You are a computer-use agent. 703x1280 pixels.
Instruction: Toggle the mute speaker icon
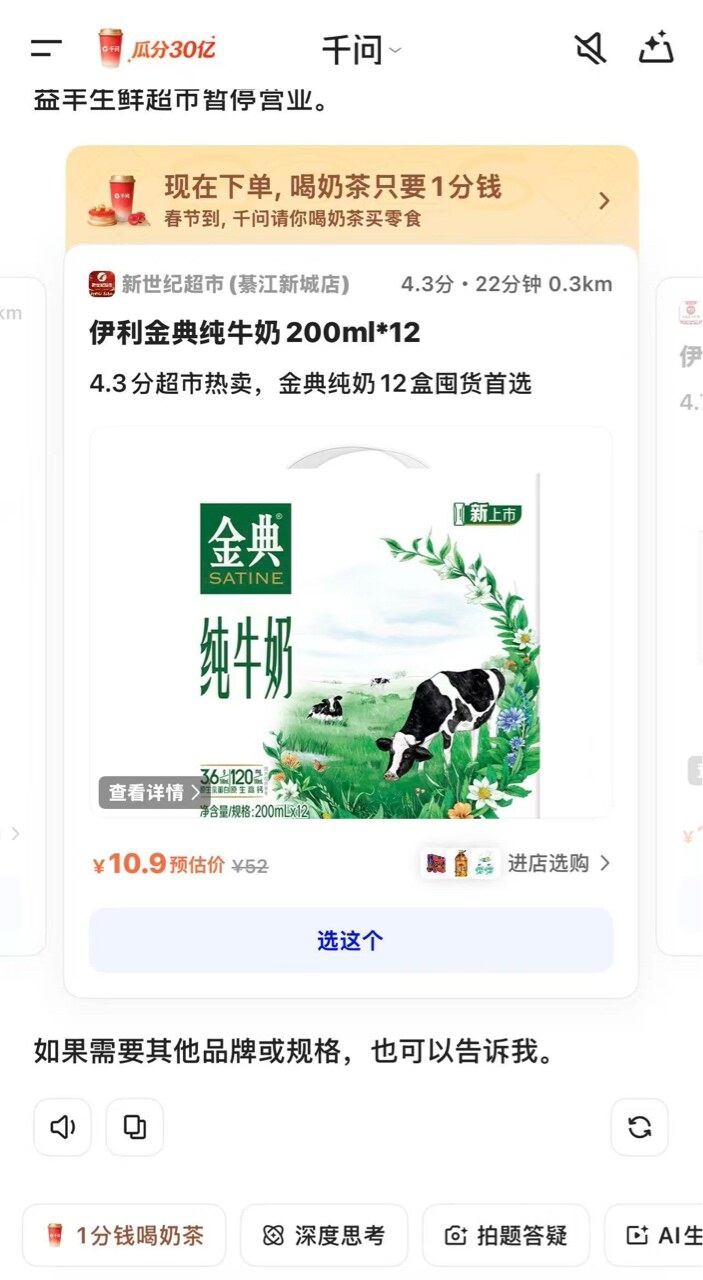pos(590,48)
